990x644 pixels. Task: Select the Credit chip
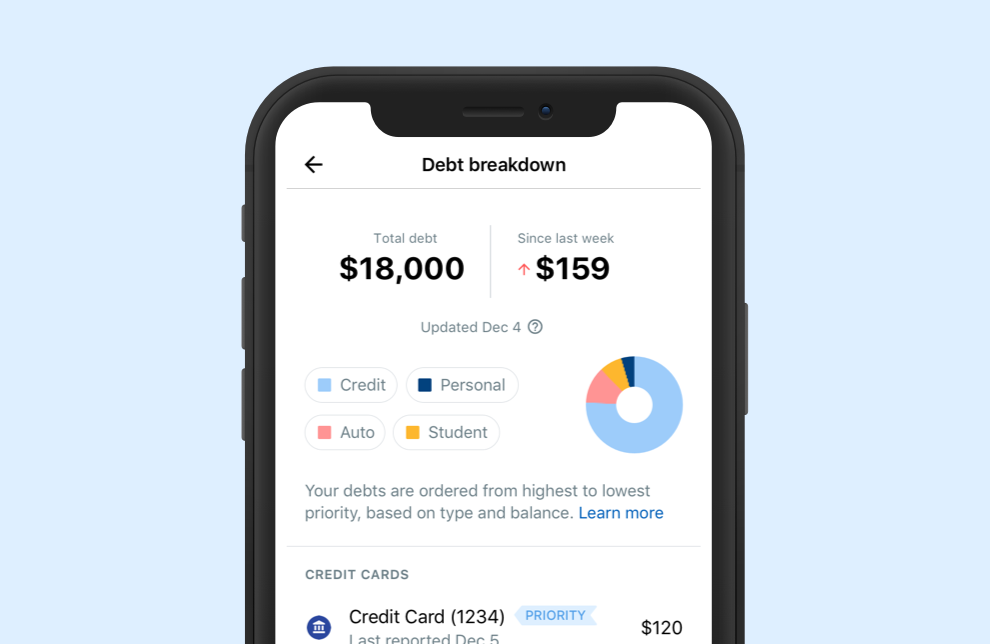click(x=351, y=385)
